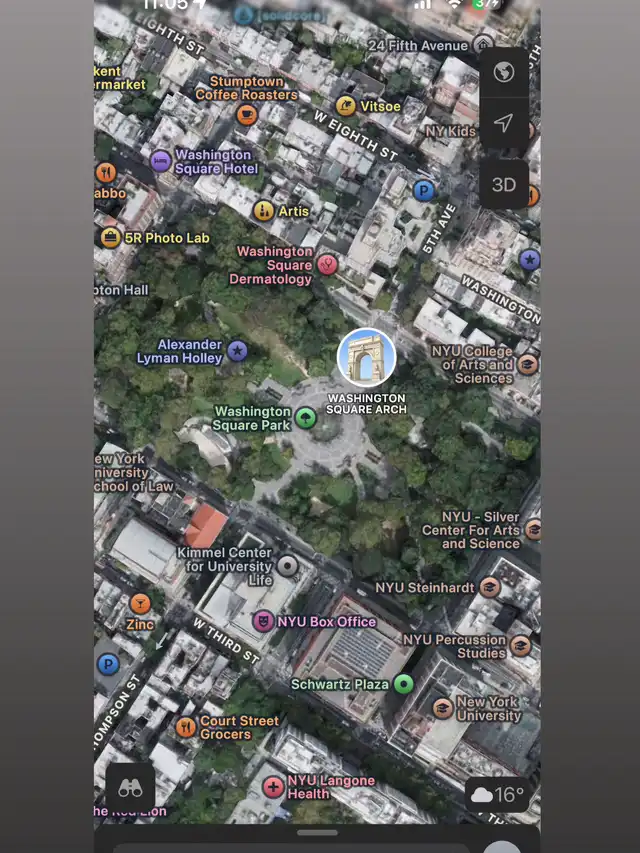This screenshot has width=640, height=853.
Task: Tap the Washington Square Park marker
Action: (x=306, y=418)
